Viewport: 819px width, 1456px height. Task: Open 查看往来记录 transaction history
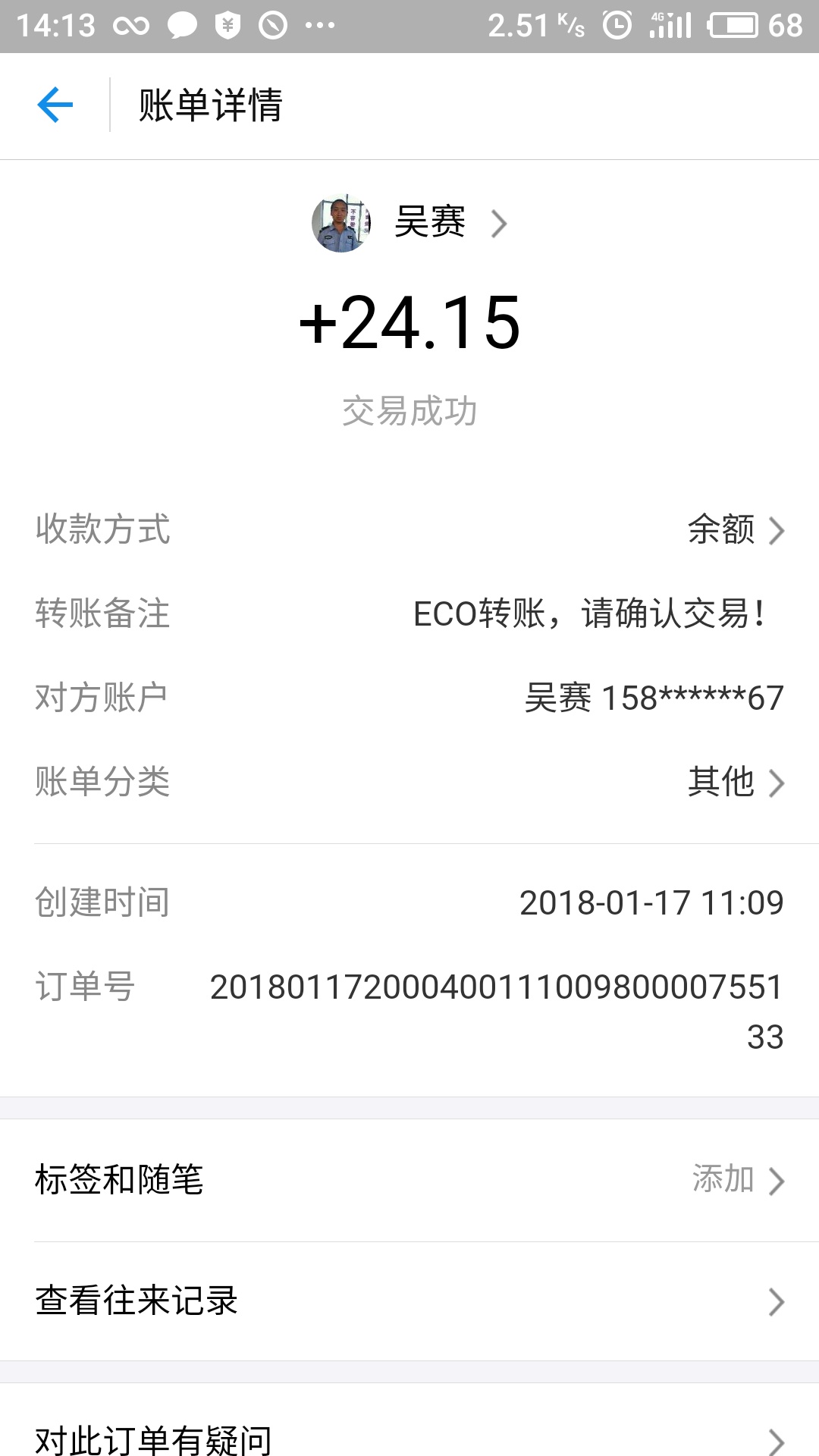pyautogui.click(x=409, y=1301)
